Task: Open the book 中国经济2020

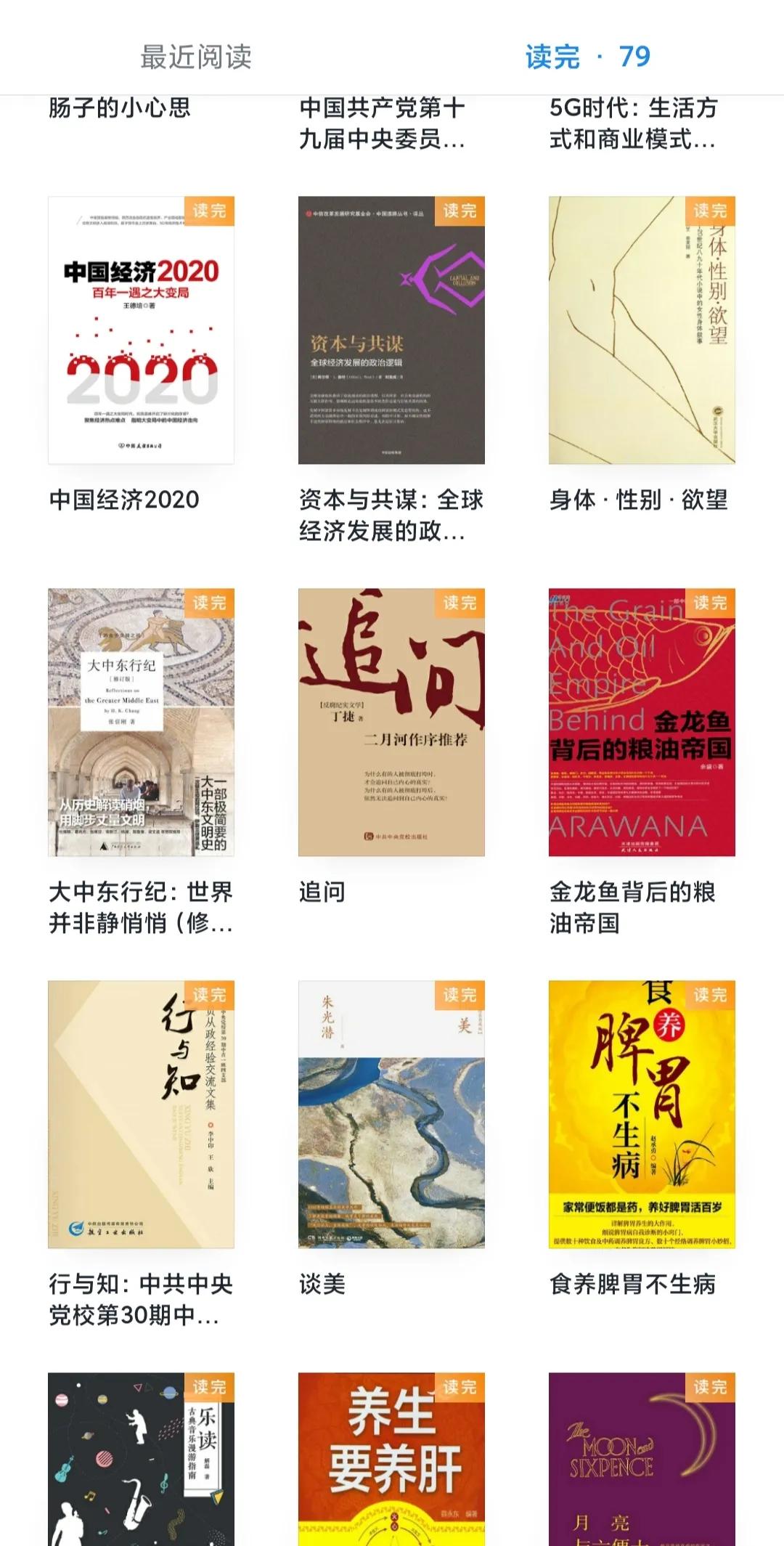Action: 141,330
